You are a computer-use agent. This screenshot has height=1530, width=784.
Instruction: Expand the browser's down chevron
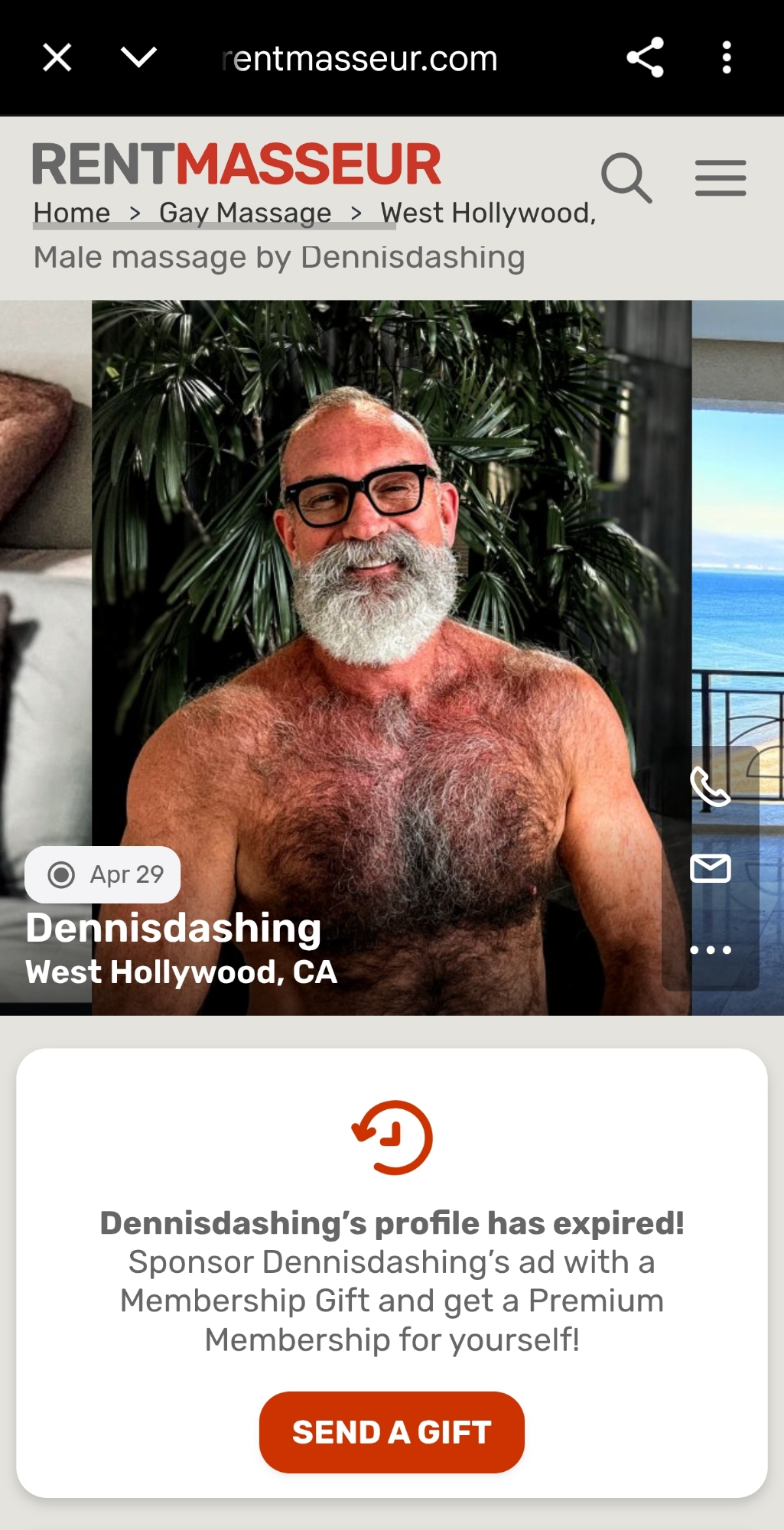[138, 57]
